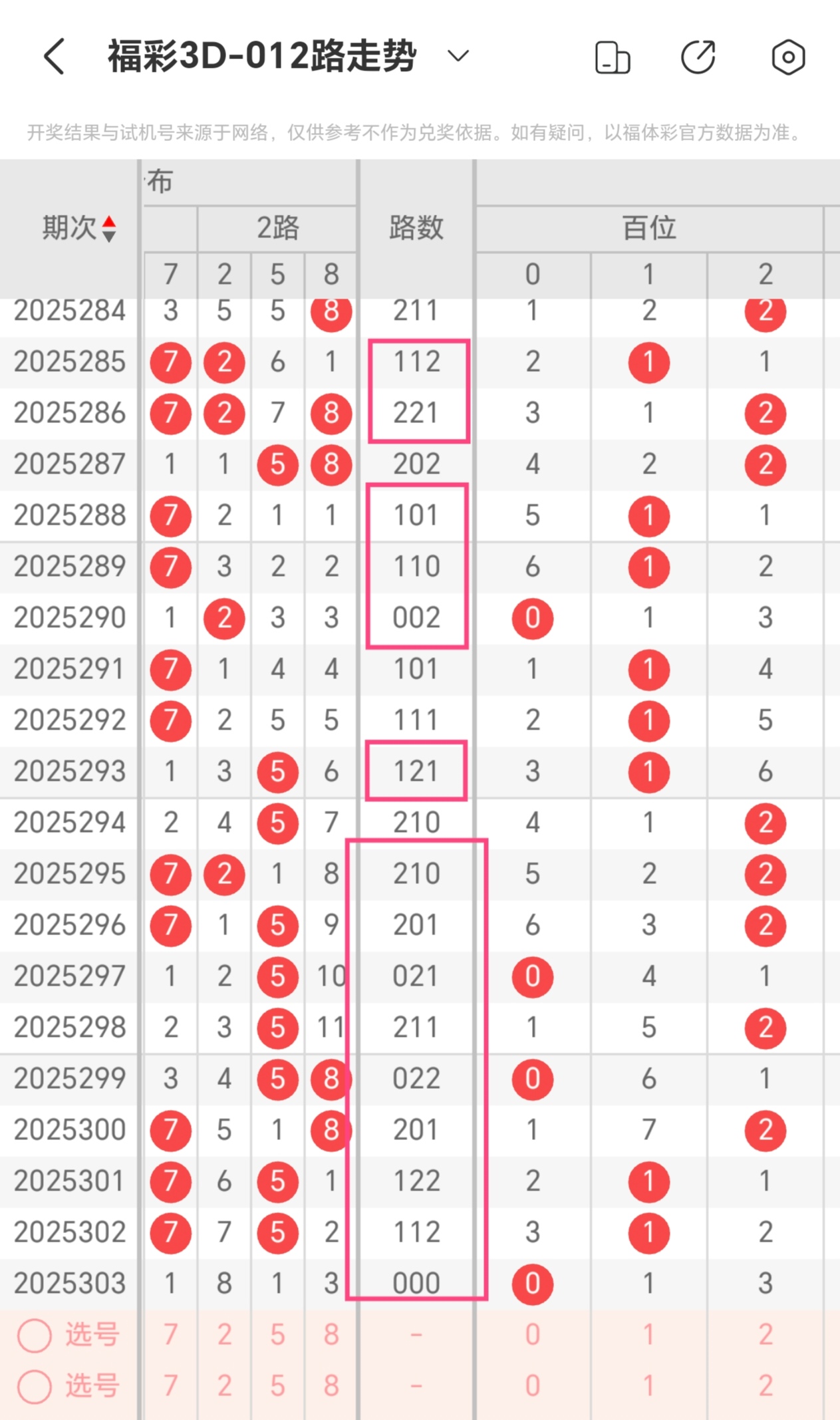Open the hexagon settings icon
The height and width of the screenshot is (1420, 840).
coord(788,57)
